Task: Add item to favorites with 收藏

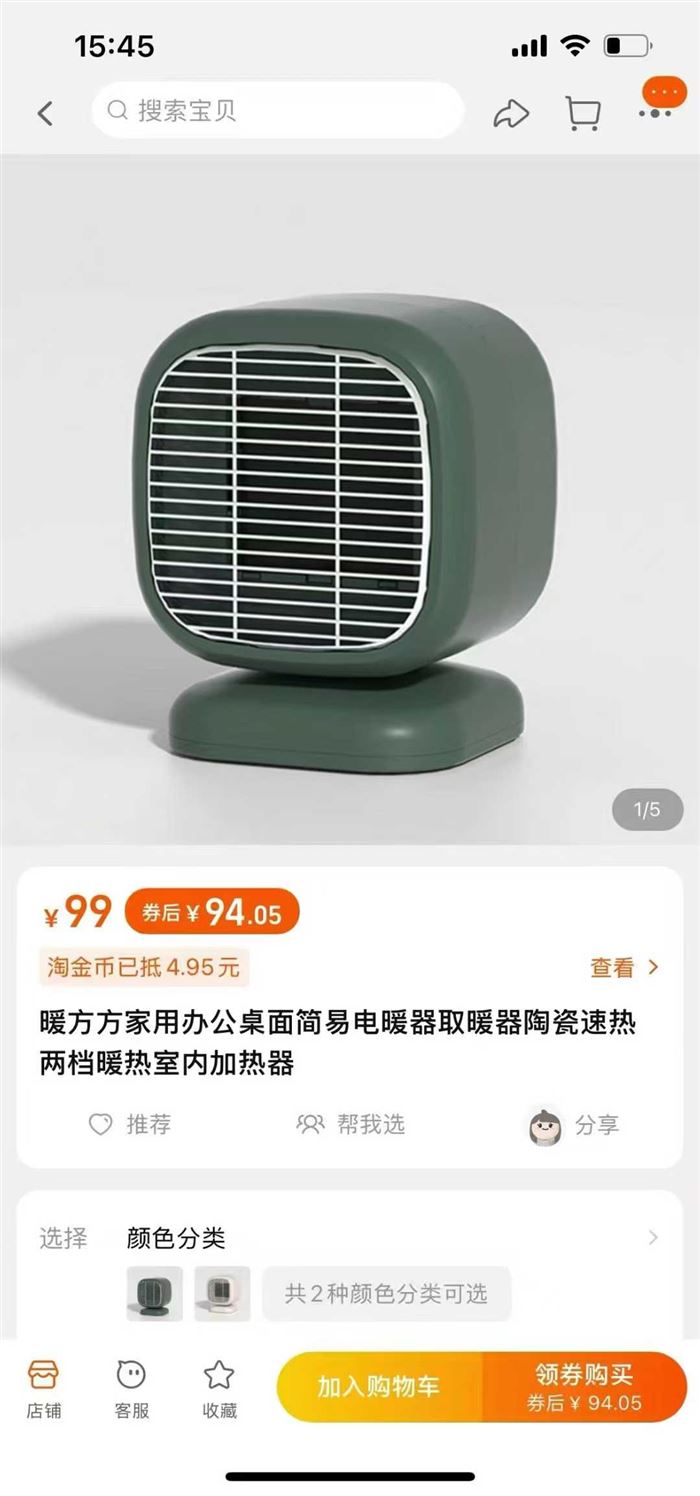Action: 219,1388
